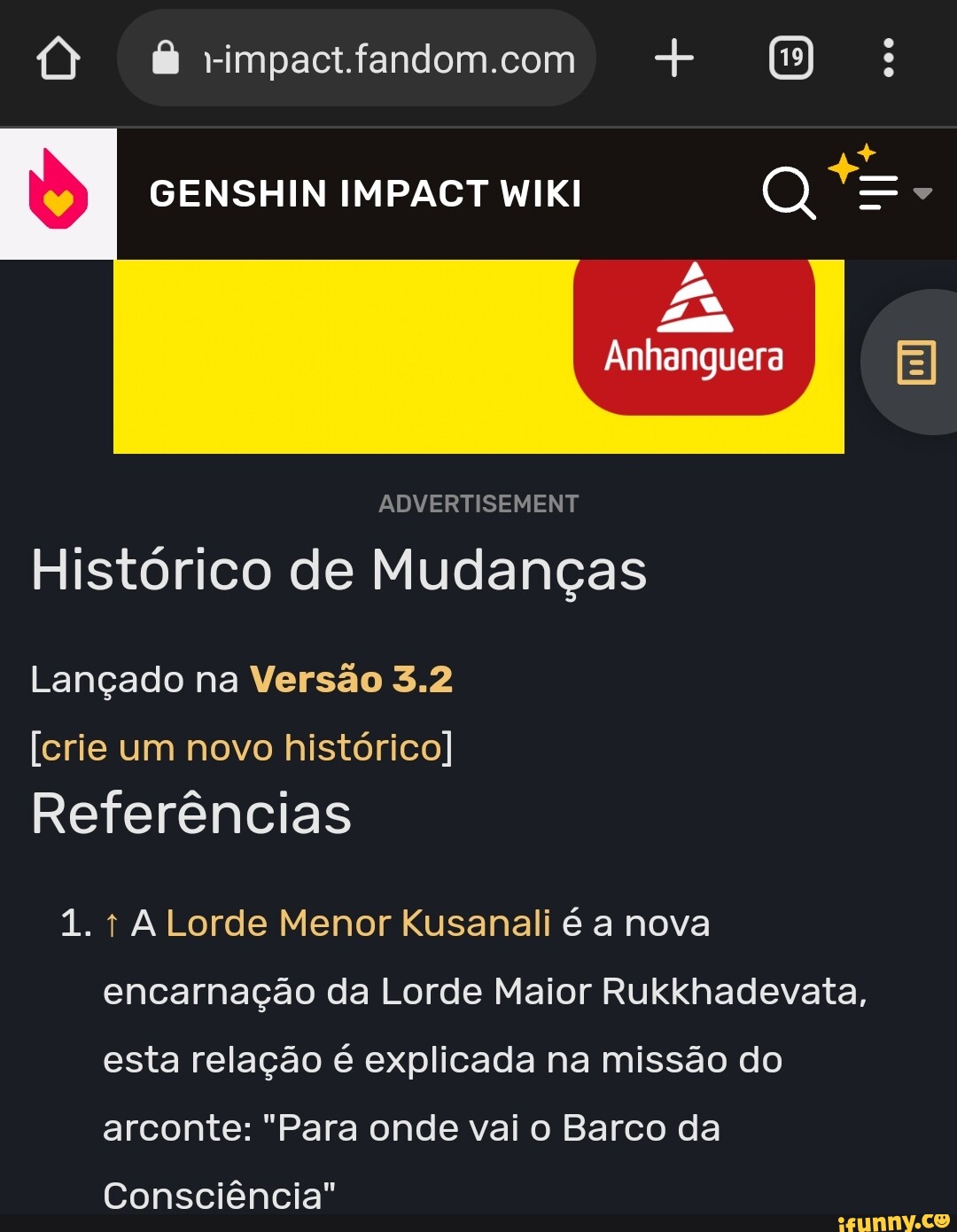
Task: Open the Lorde Menor Kusanali page
Action: 358,924
